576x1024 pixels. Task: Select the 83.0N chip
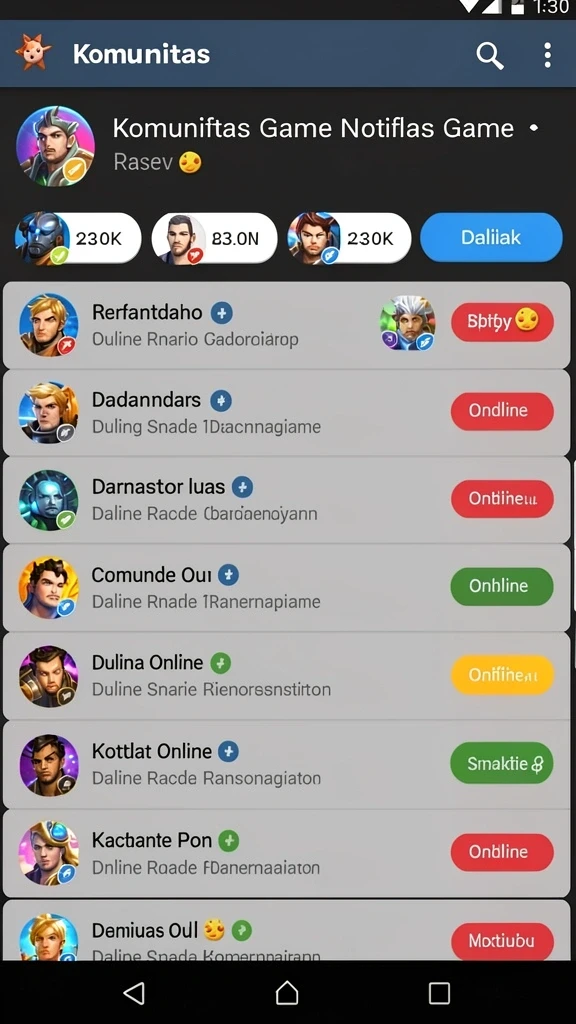click(x=214, y=238)
